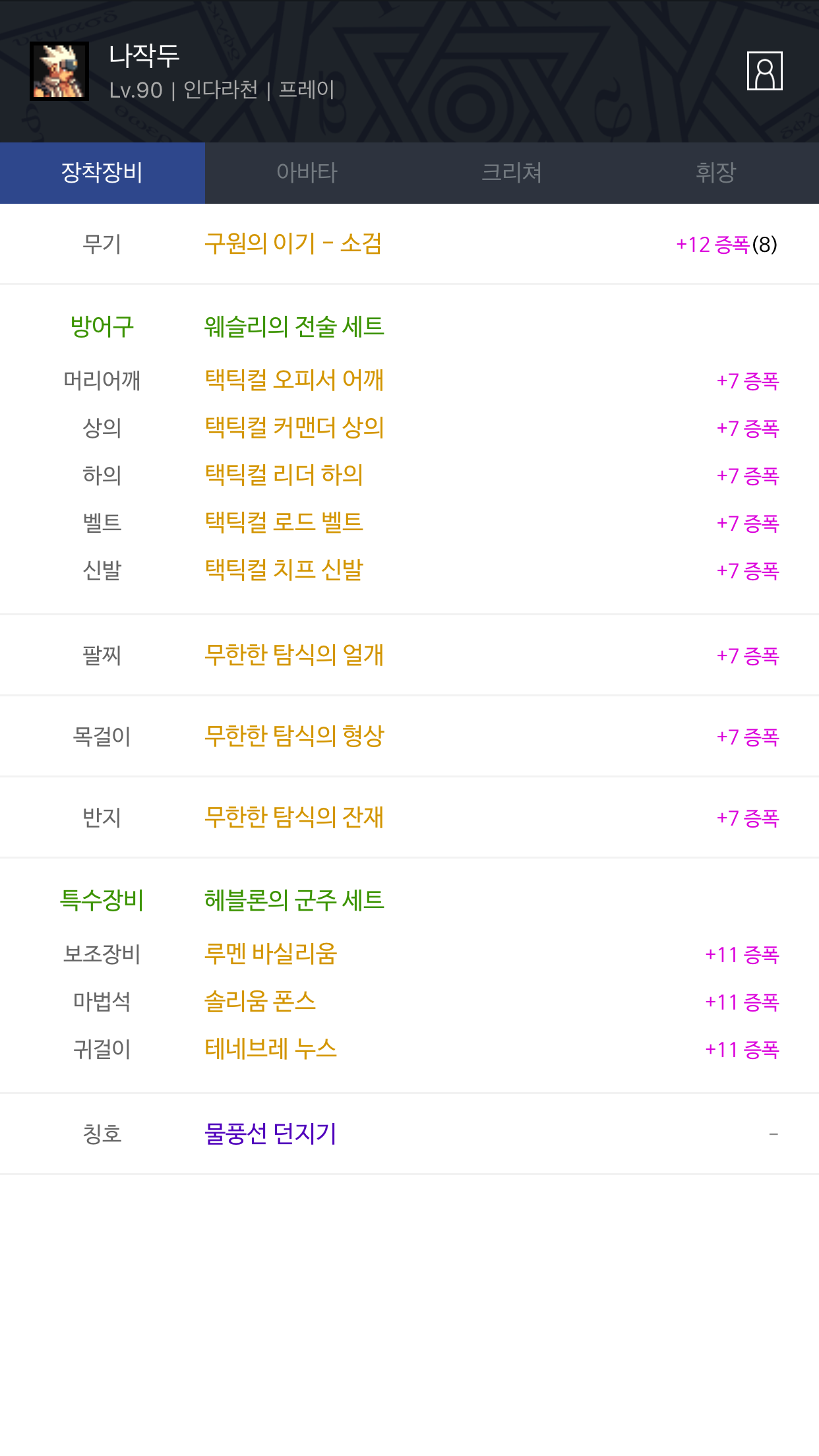Open 택틱컬 오피서 어깨 item

(294, 380)
